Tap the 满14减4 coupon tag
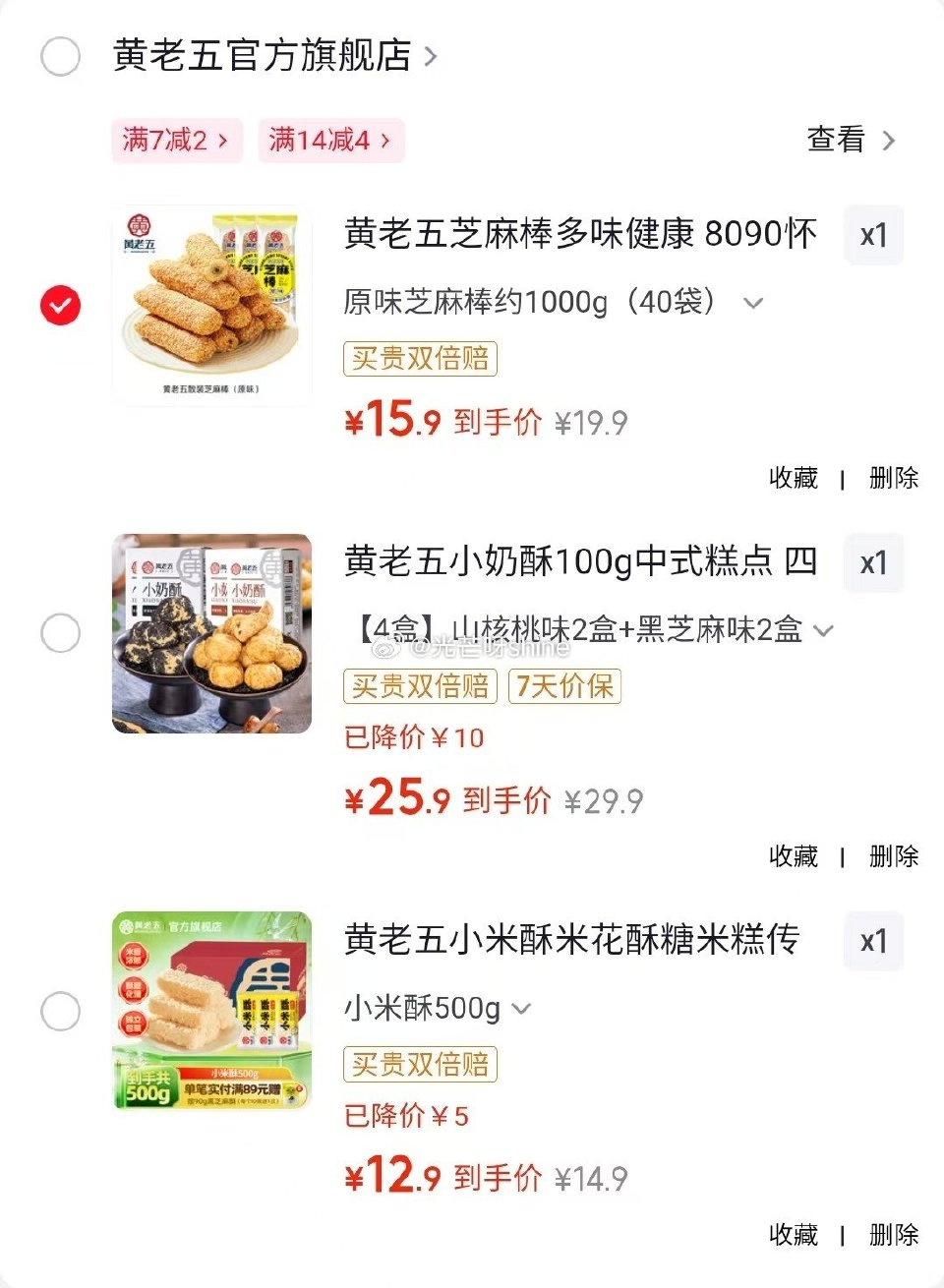 click(x=330, y=141)
